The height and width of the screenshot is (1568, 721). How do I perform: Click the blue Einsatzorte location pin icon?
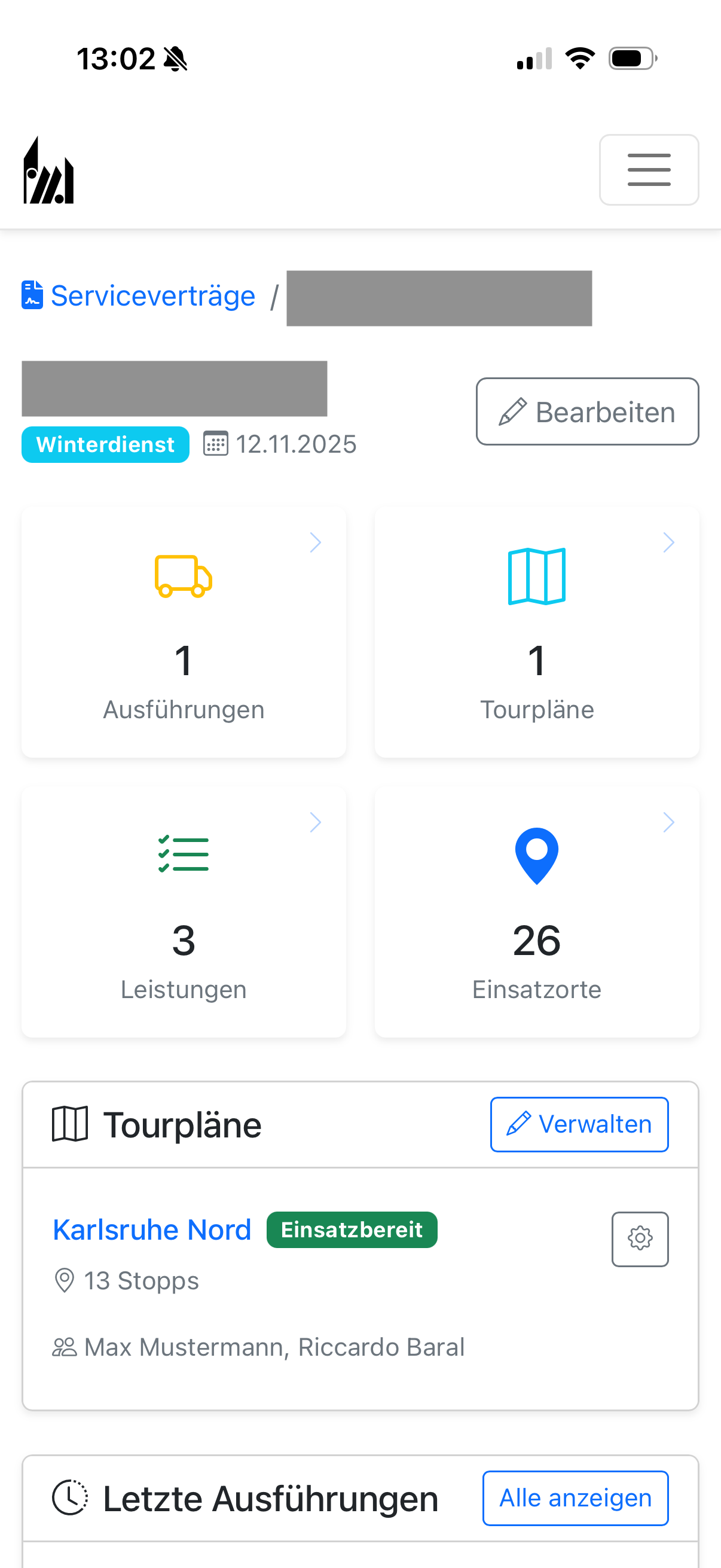coord(536,855)
